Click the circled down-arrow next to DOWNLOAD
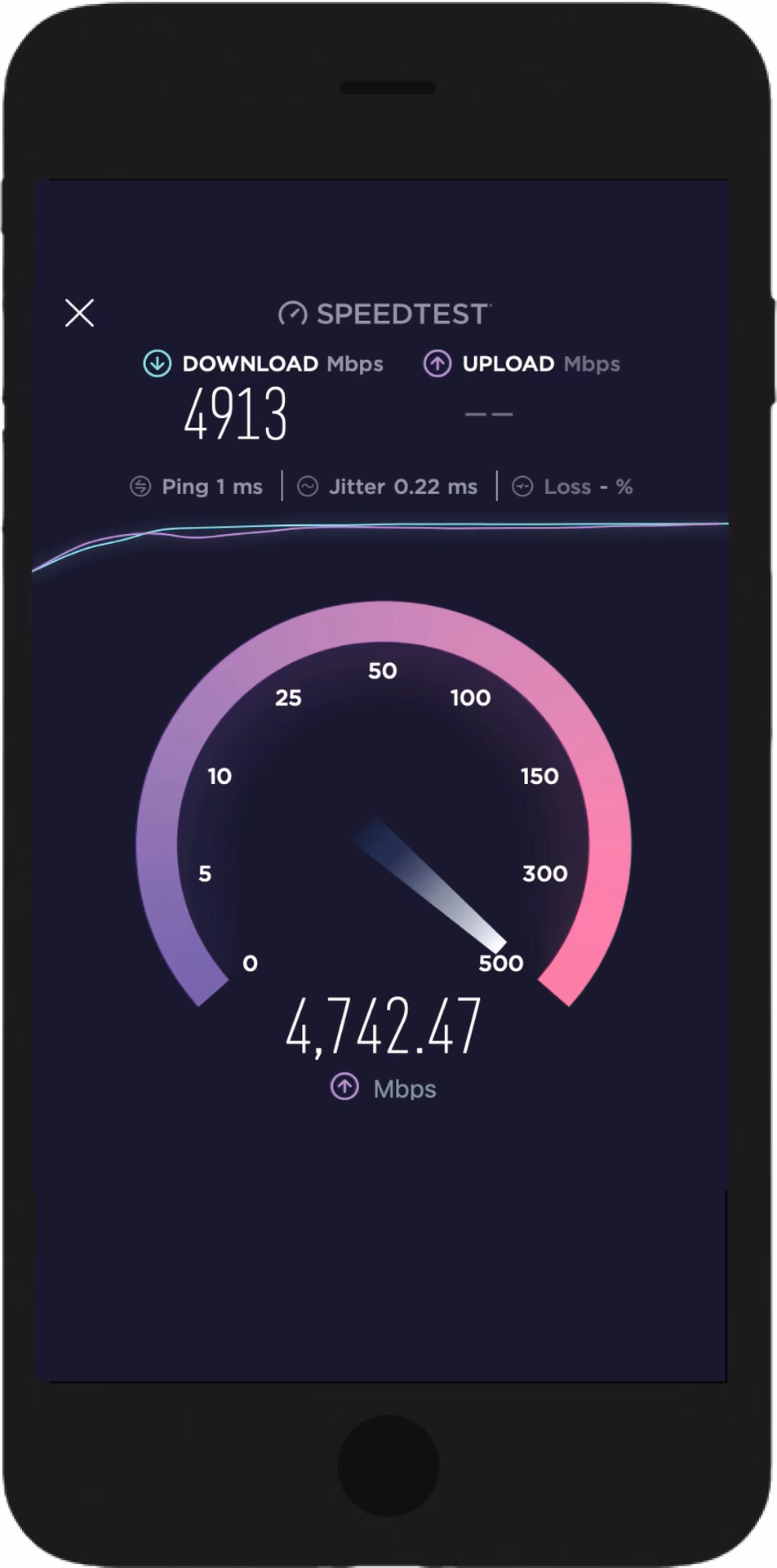This screenshot has height=1568, width=777. click(158, 364)
